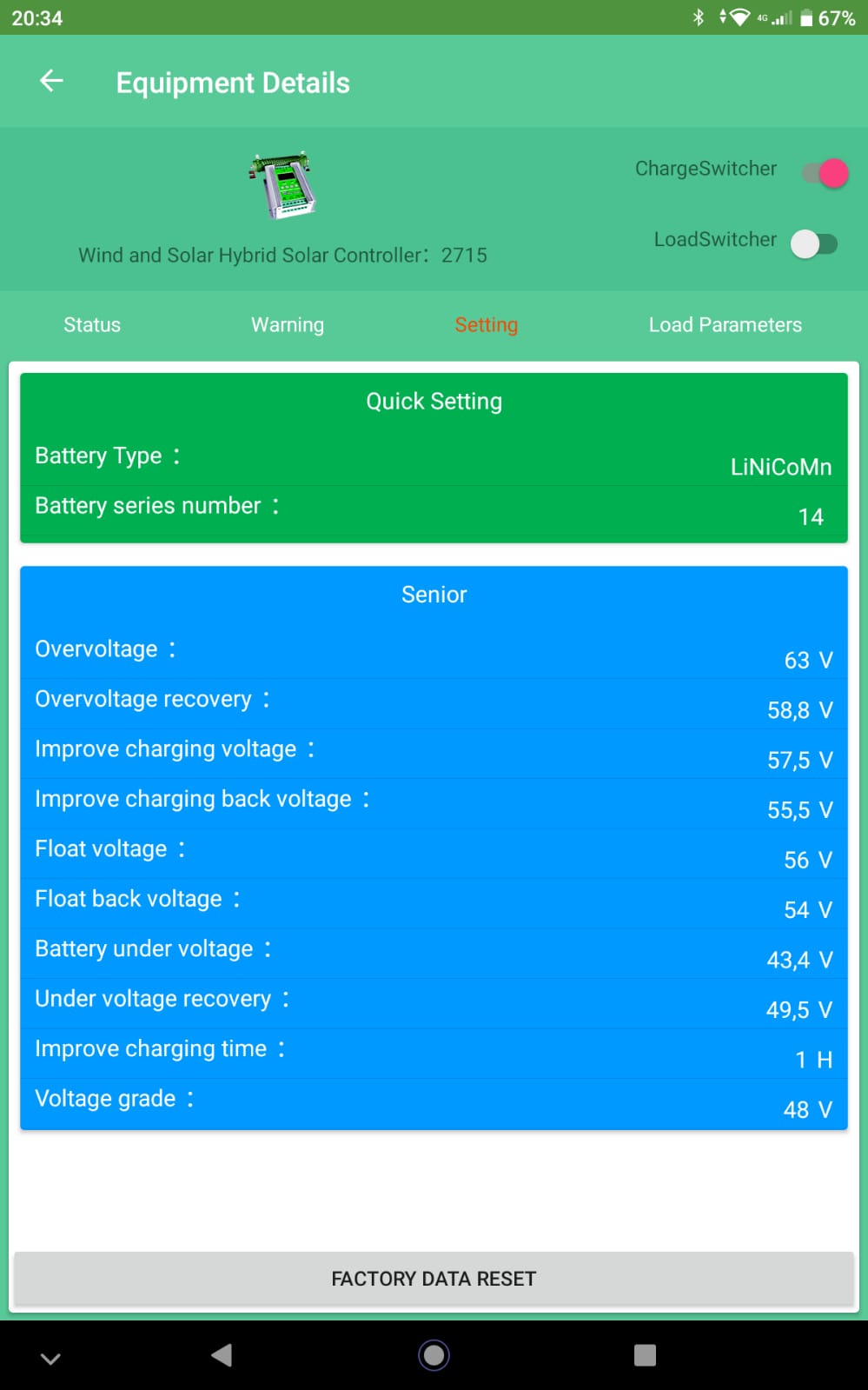This screenshot has width=868, height=1390.
Task: Switch to the Status tab
Action: click(x=92, y=325)
